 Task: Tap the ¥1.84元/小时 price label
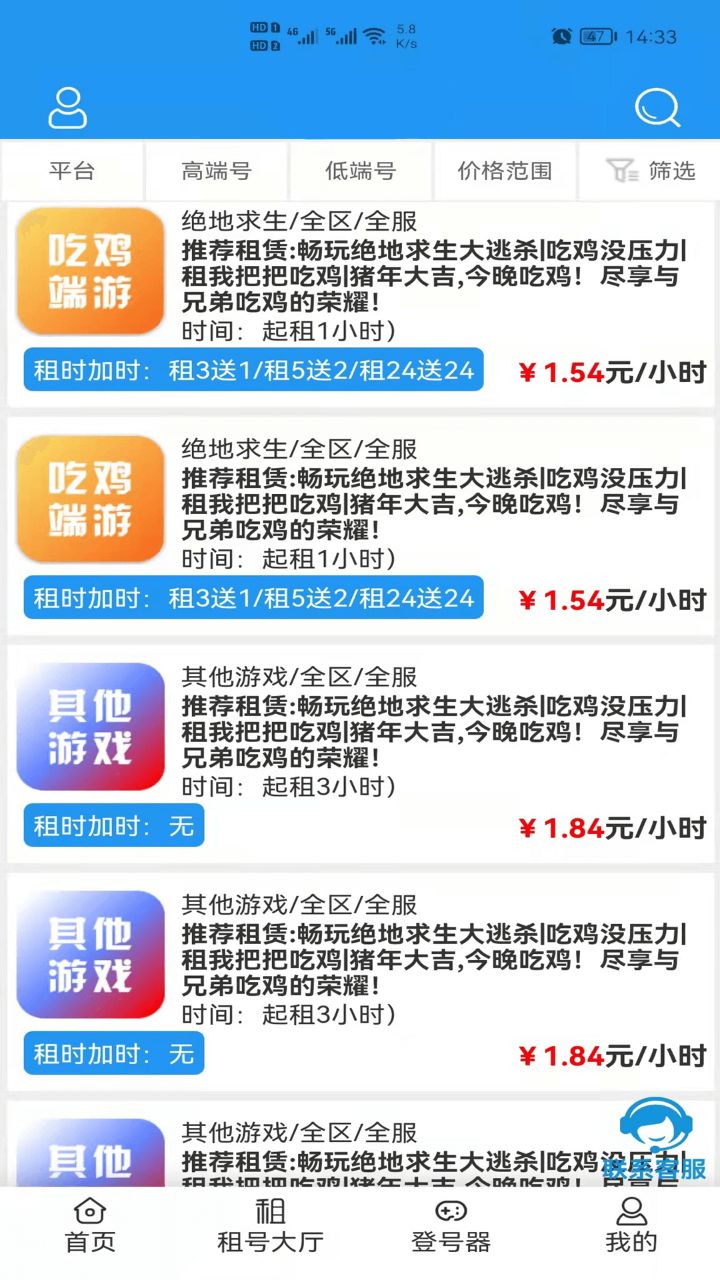(x=615, y=828)
